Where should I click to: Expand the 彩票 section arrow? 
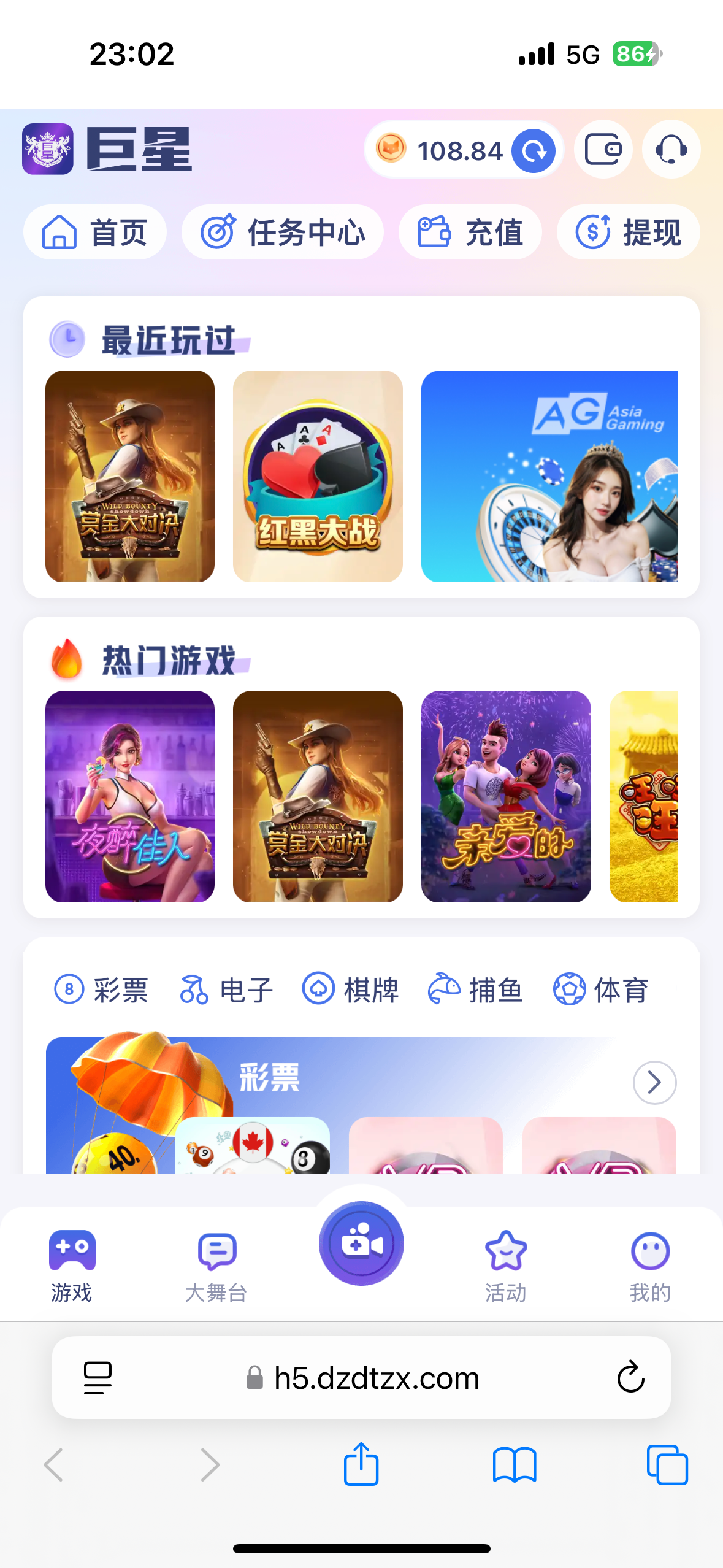coord(654,1083)
